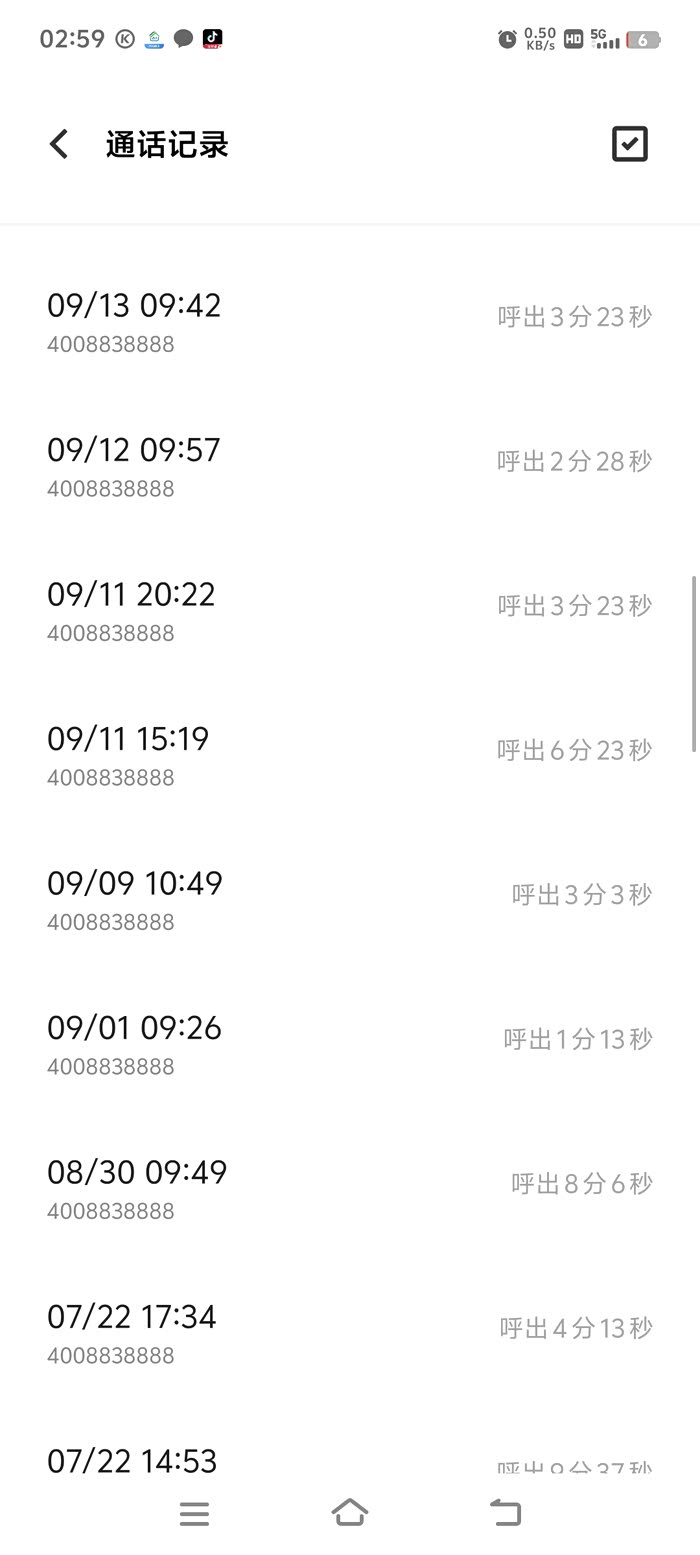The image size is (700, 1555).
Task: Select the 09/12 09:57 call entry
Action: pos(349,466)
